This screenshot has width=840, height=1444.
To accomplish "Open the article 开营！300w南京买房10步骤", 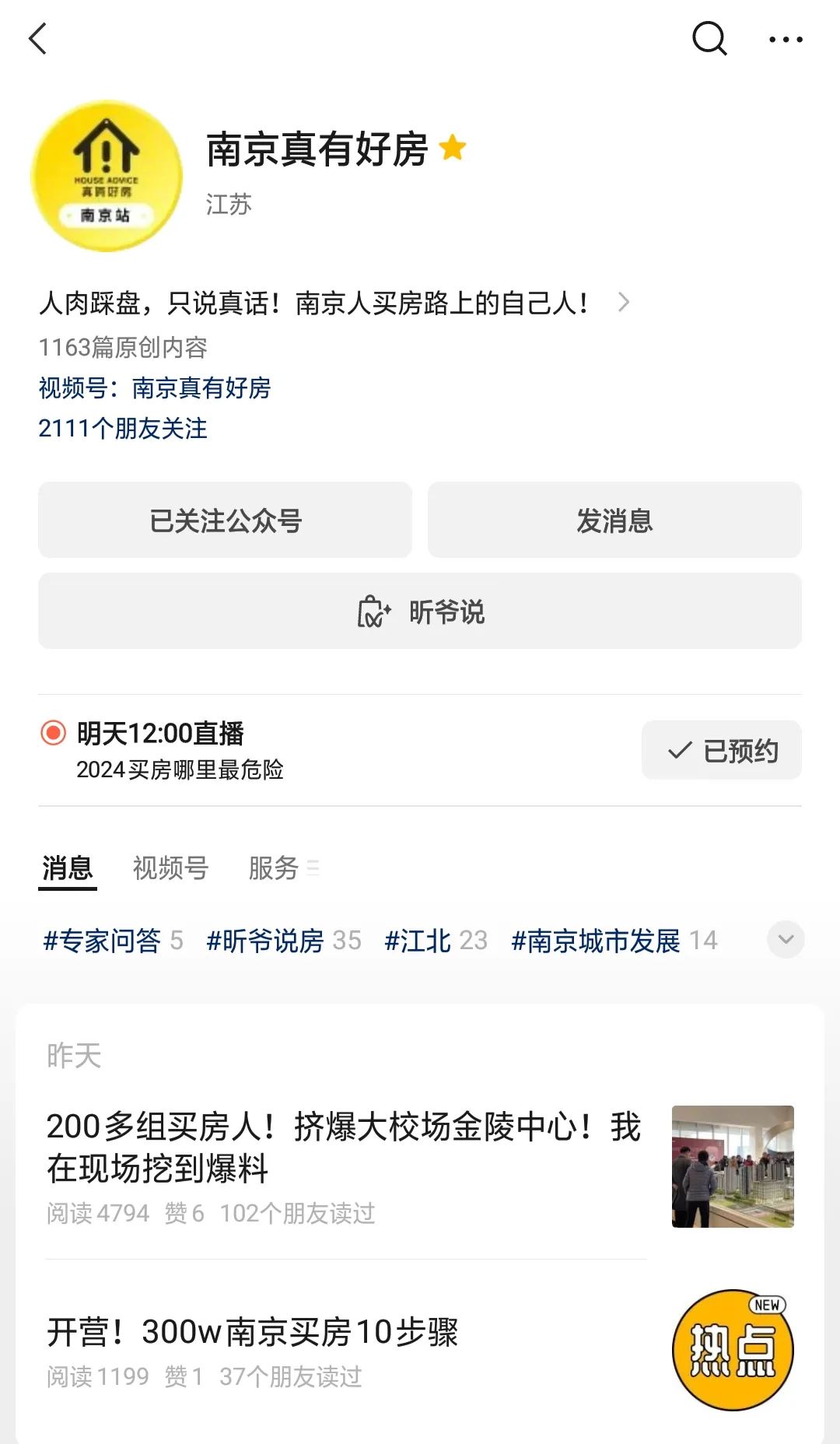I will tap(253, 1332).
